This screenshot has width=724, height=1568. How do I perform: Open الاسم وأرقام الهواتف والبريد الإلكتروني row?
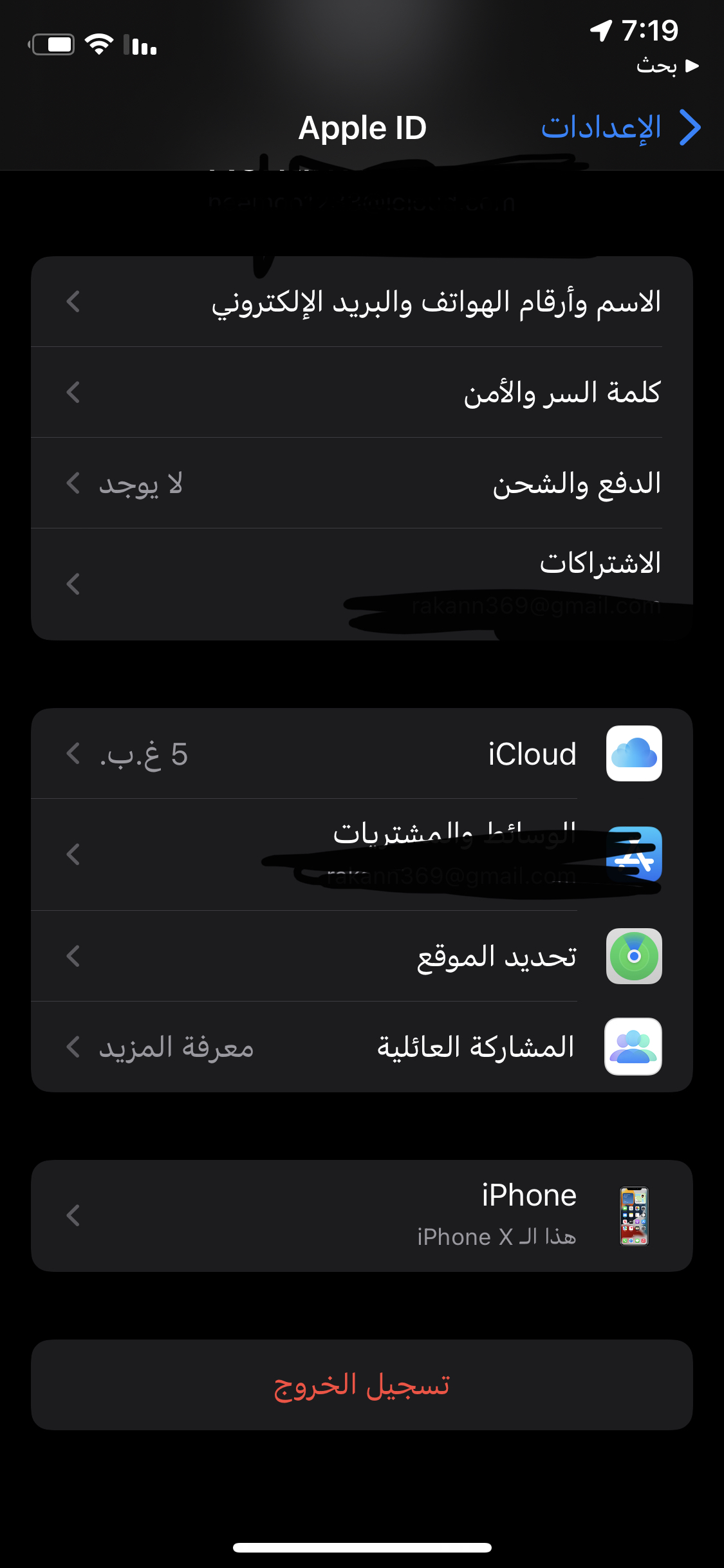tap(362, 302)
